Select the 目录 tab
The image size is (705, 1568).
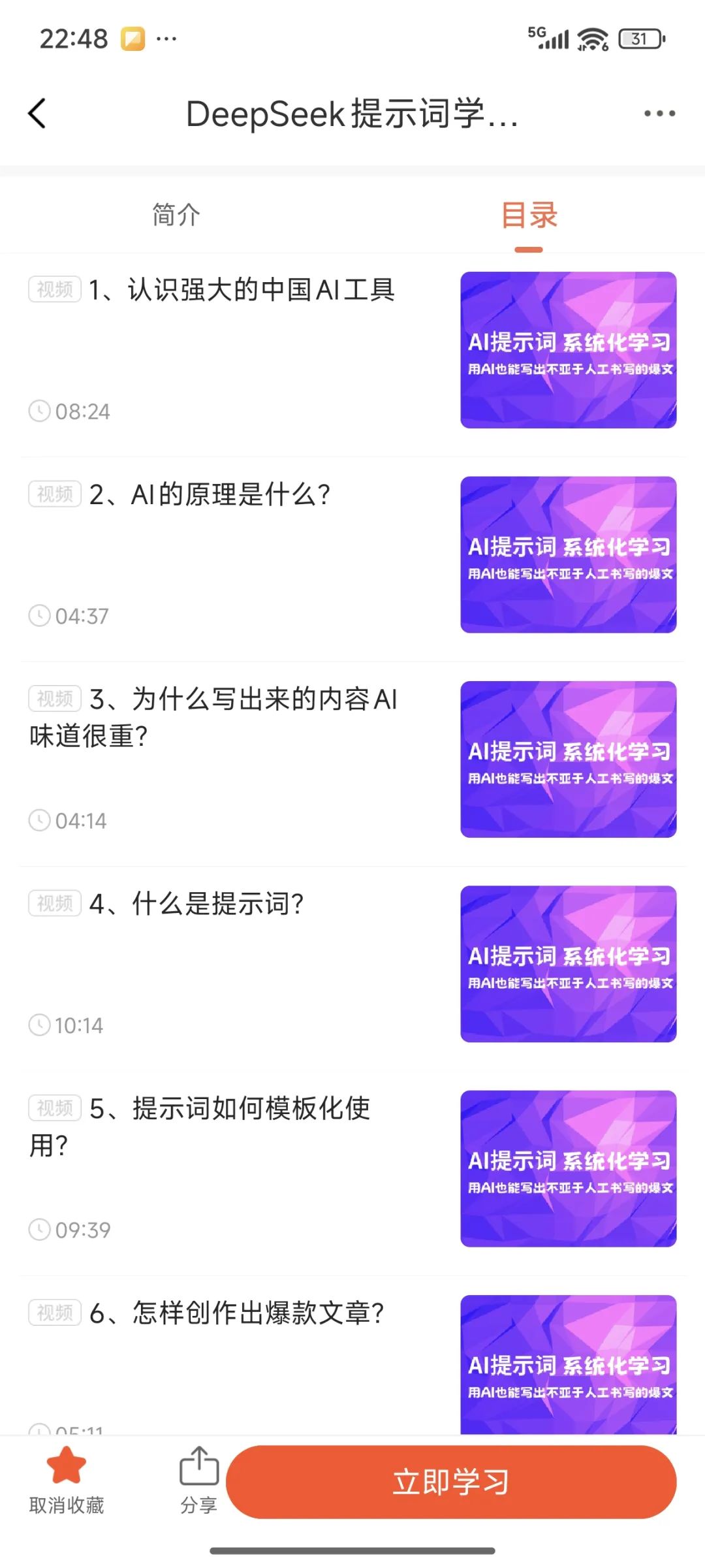coord(528,216)
